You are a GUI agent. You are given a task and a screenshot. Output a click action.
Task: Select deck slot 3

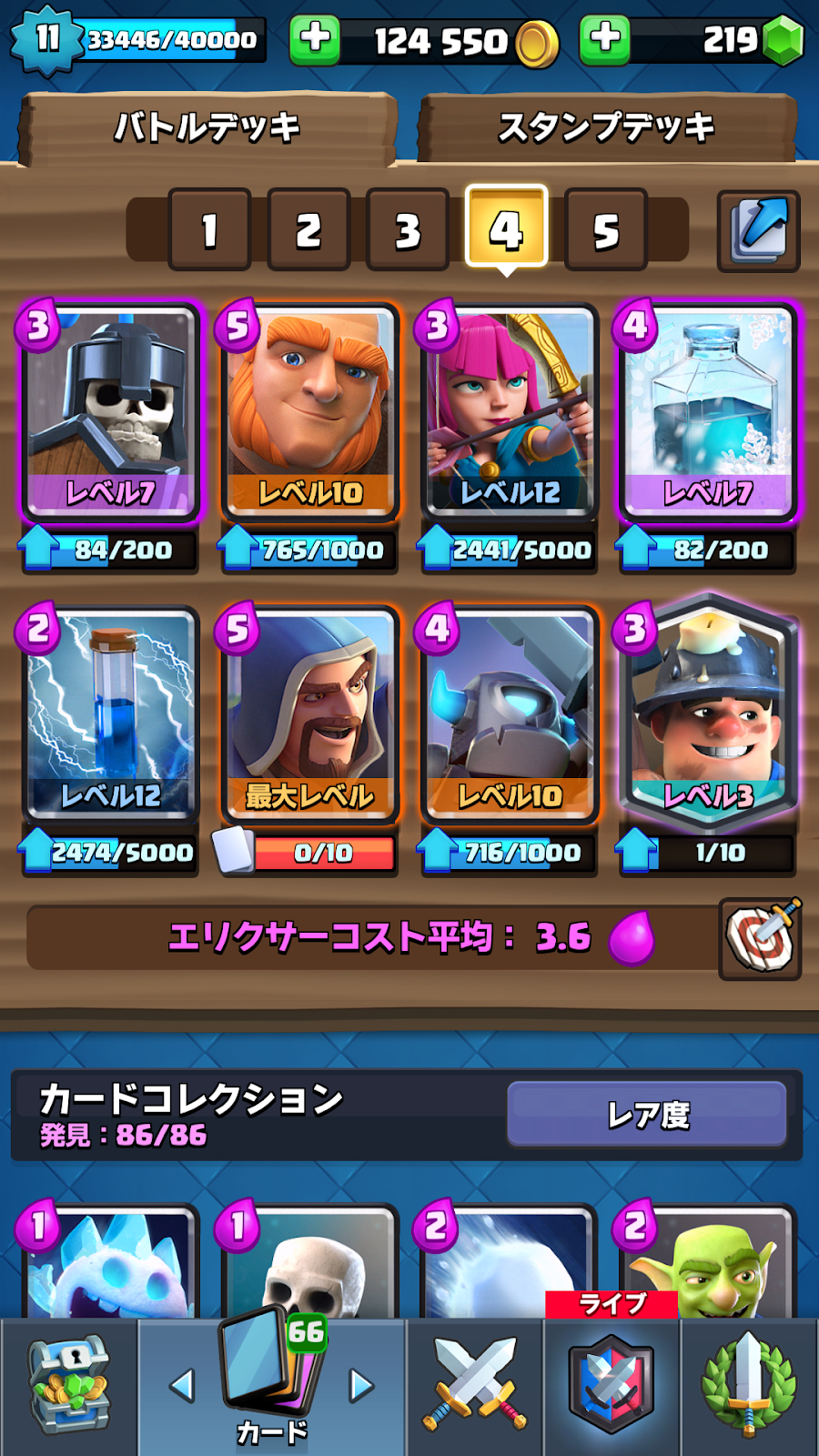click(408, 230)
